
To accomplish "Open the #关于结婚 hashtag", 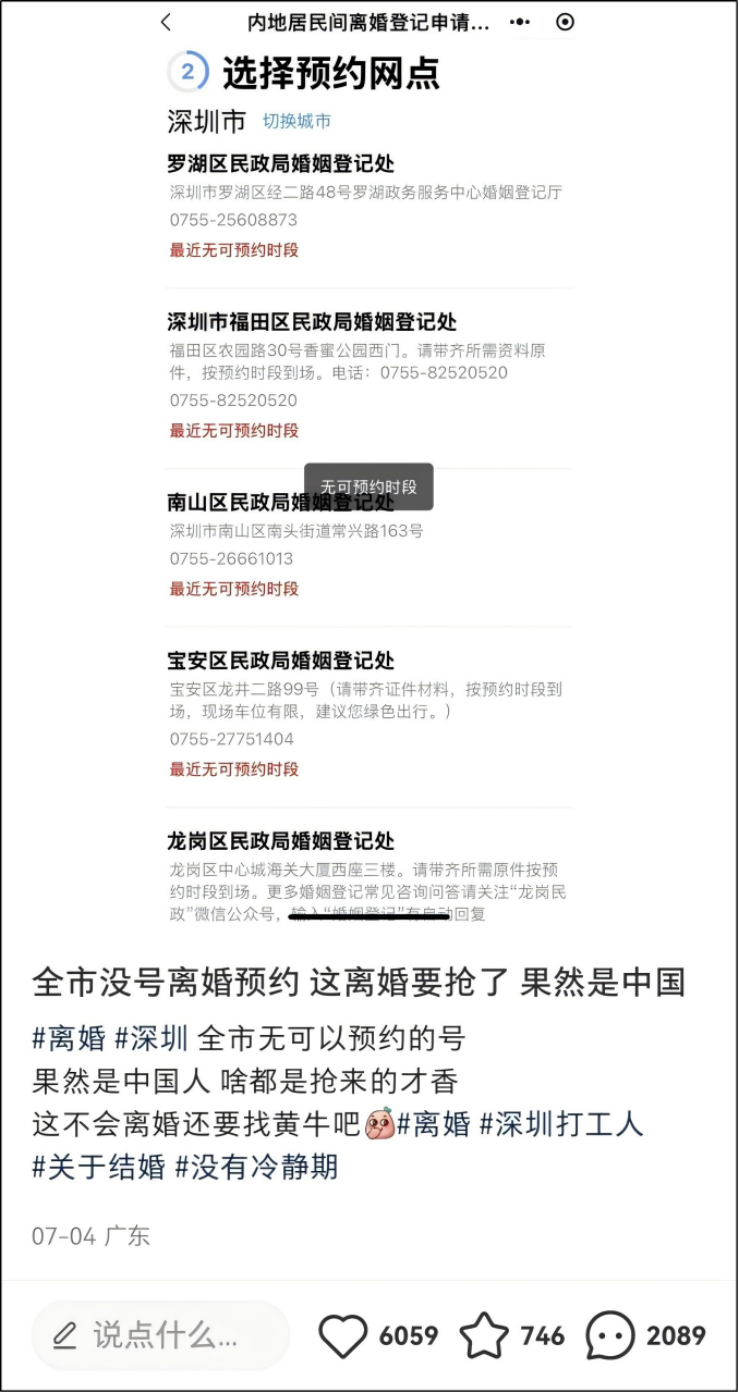I will coord(98,1166).
